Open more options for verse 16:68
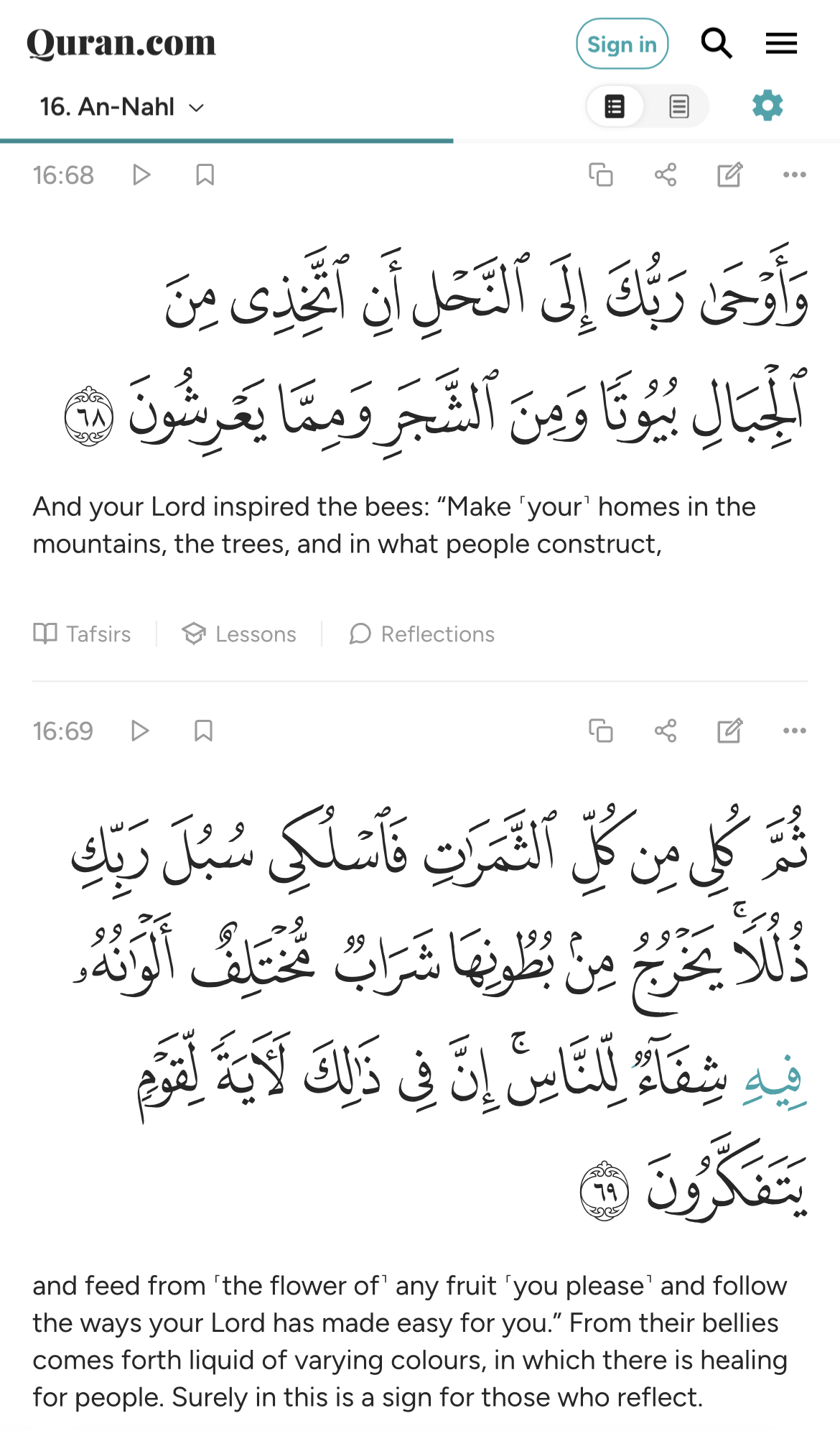 [794, 175]
